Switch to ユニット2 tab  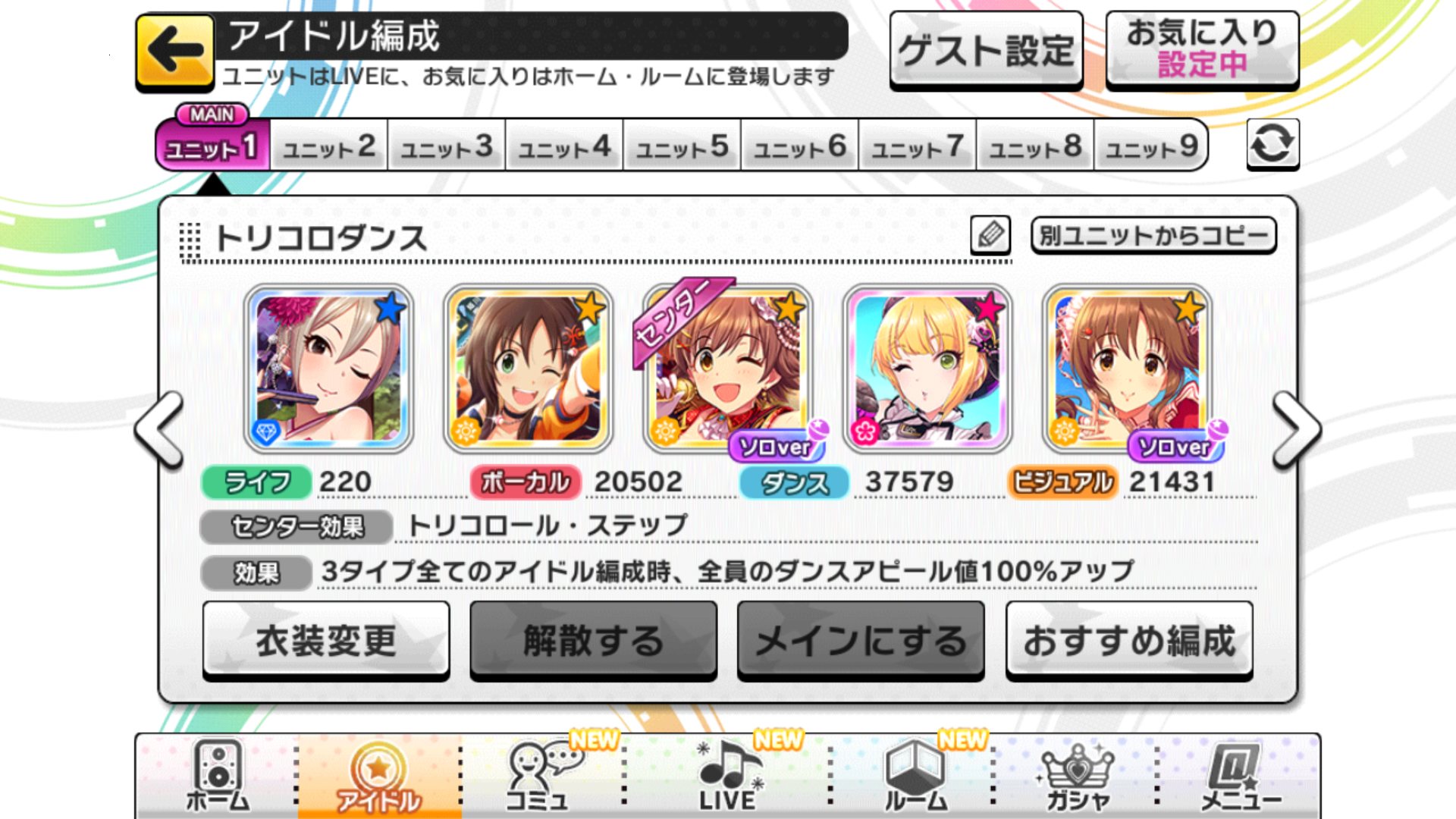coord(328,146)
